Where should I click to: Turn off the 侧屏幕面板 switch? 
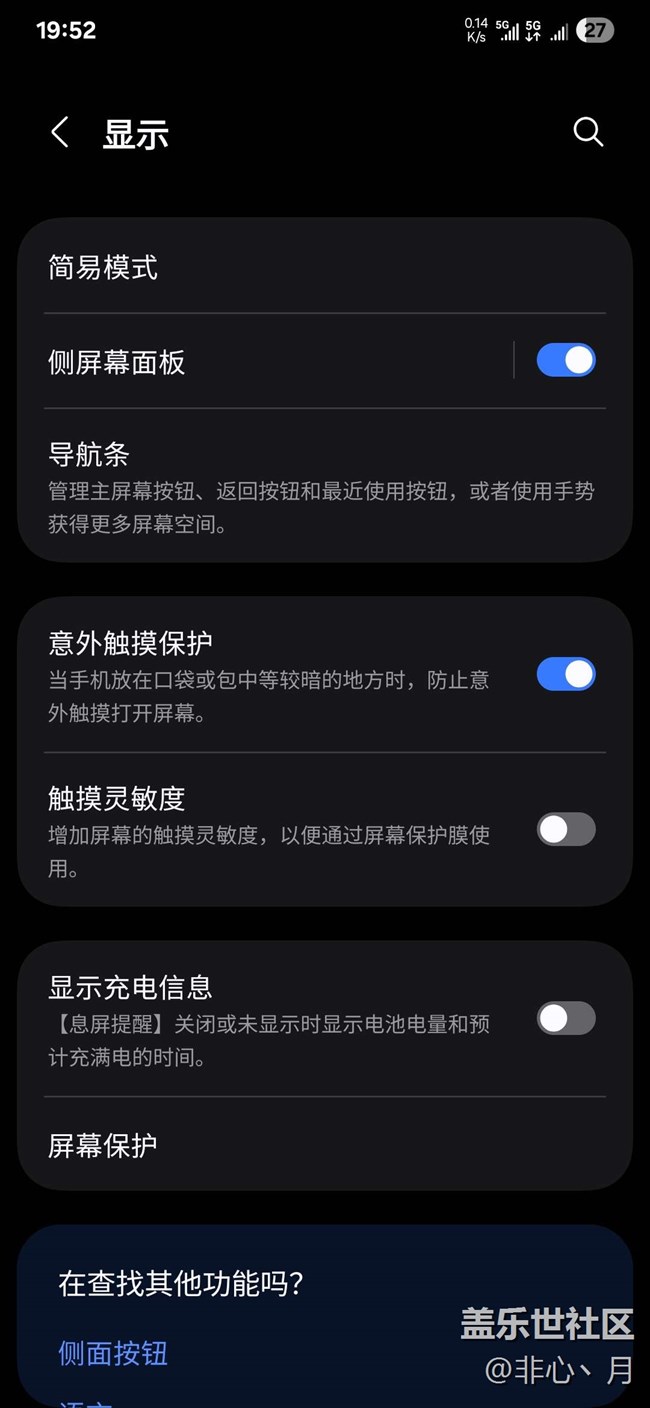coord(566,361)
